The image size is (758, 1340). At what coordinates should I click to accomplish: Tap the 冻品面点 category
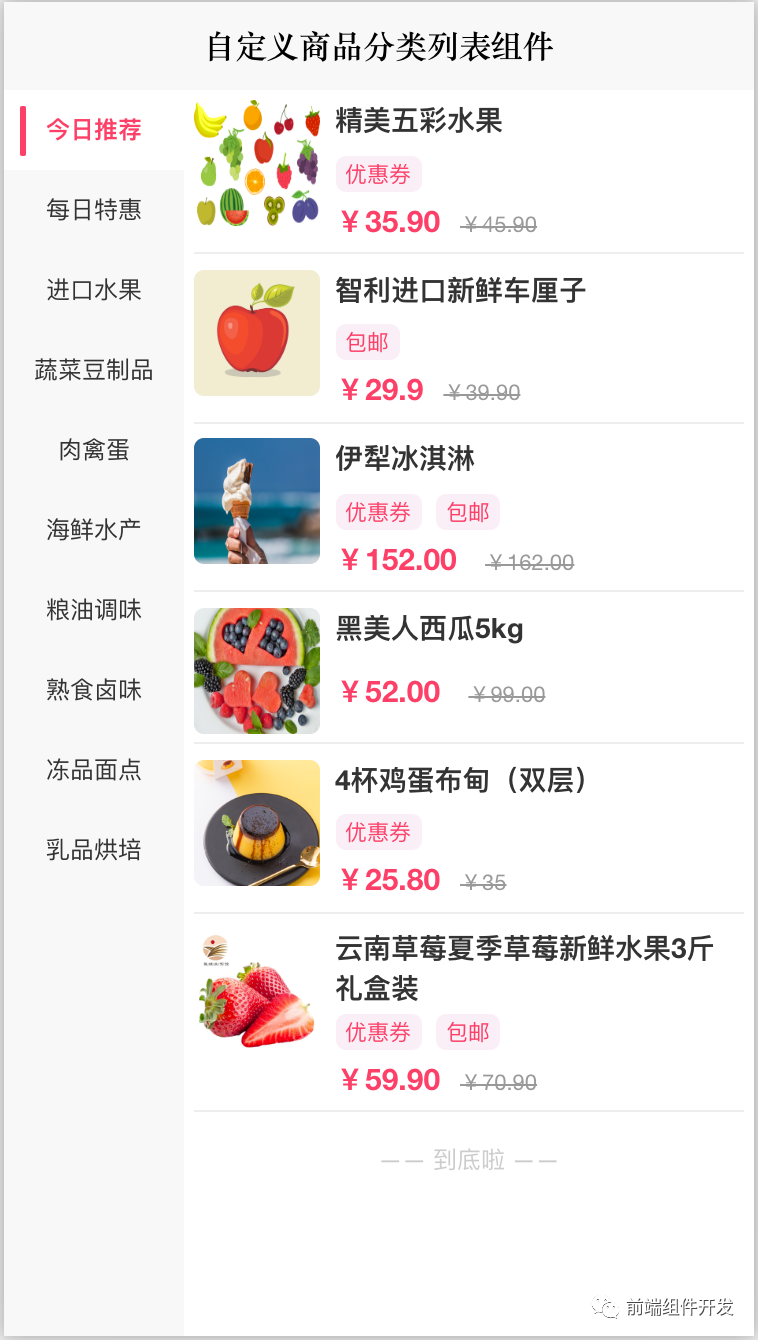[x=94, y=770]
